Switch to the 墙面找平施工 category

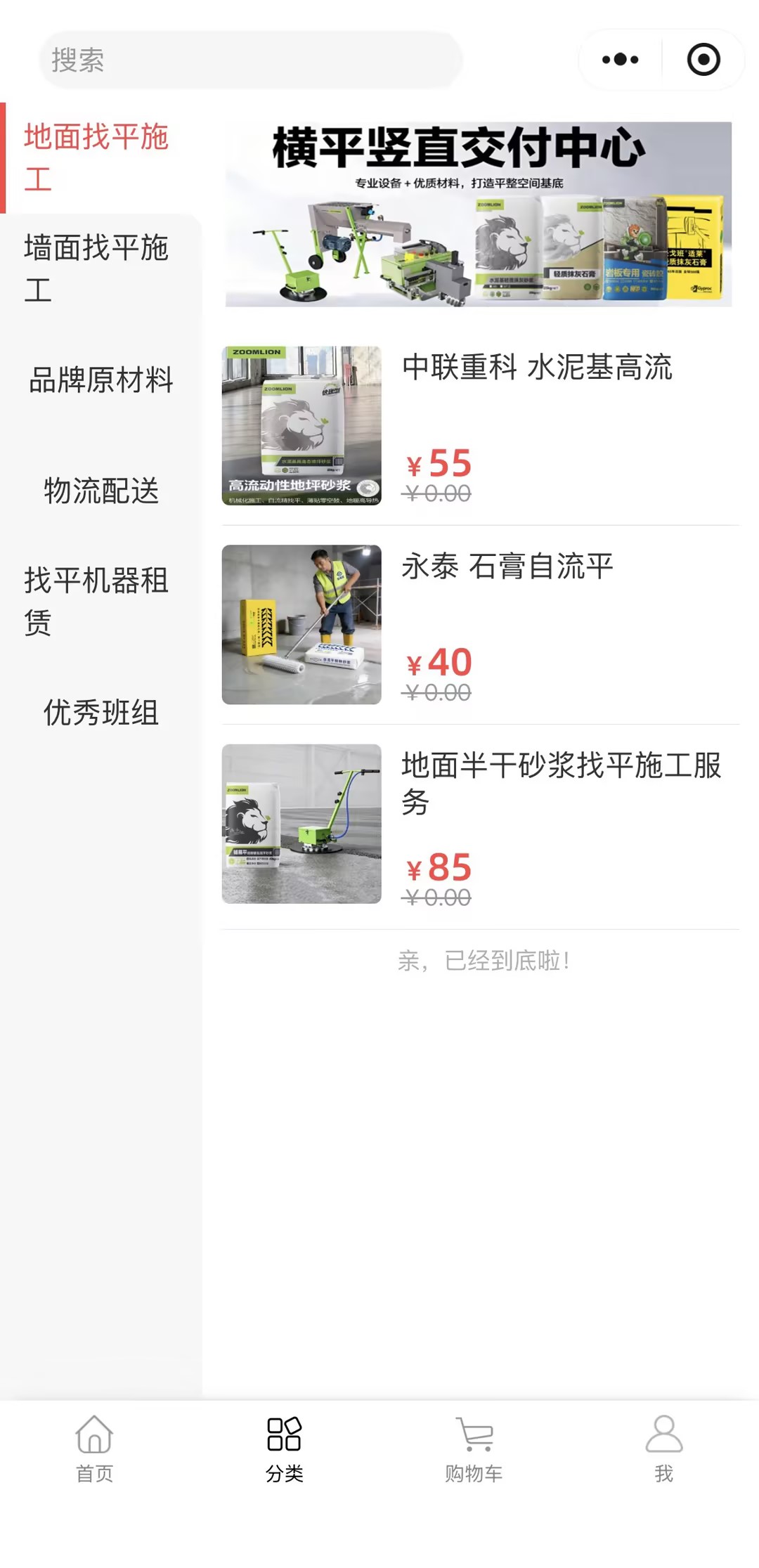point(97,268)
